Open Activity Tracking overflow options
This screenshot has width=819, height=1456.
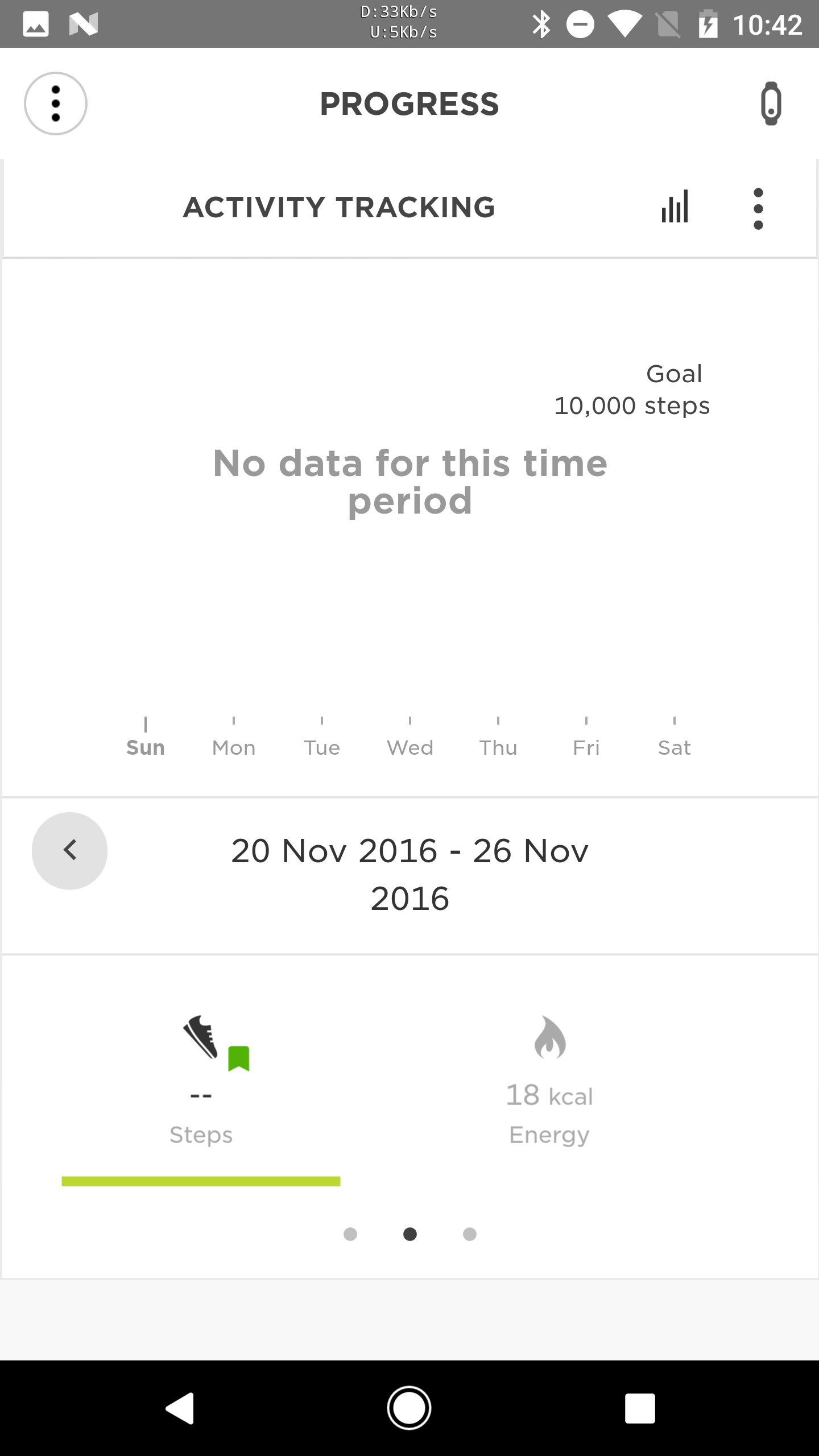(x=758, y=209)
